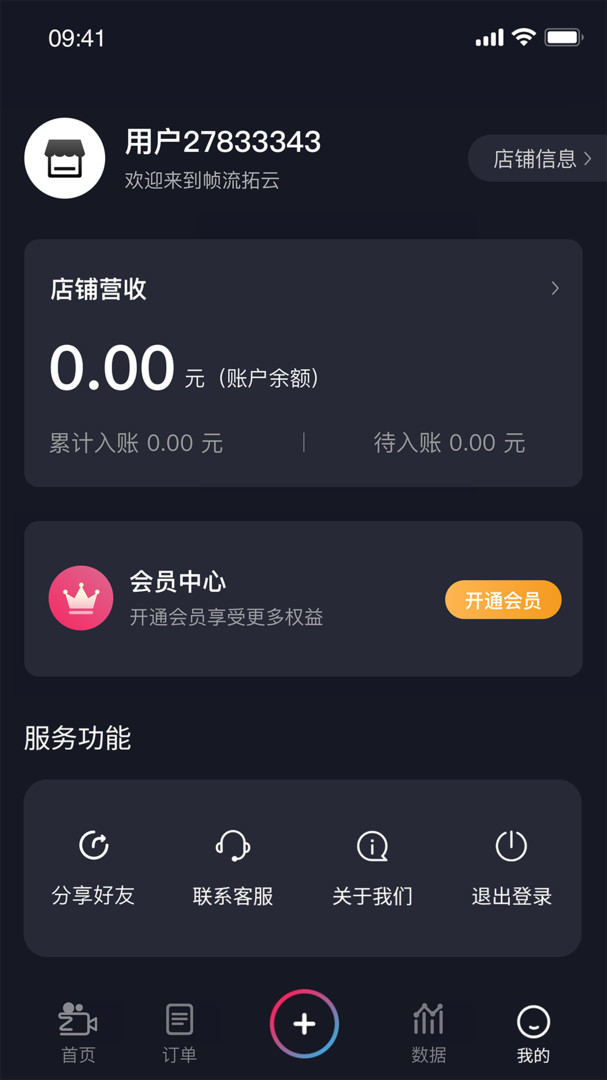Switch to the 数据 tab
This screenshot has height=1080, width=607.
click(428, 1032)
